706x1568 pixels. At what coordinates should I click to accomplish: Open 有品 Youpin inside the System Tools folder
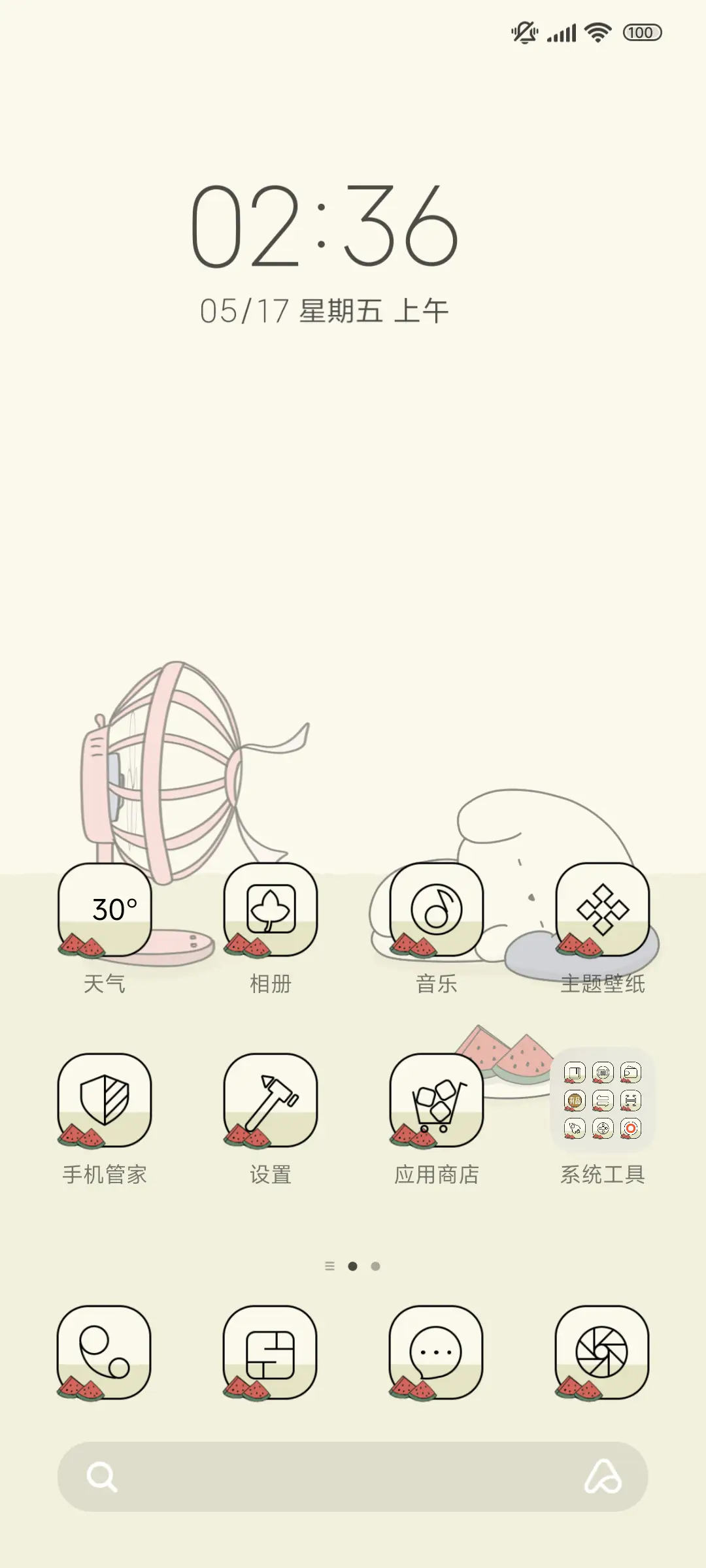point(575,1101)
